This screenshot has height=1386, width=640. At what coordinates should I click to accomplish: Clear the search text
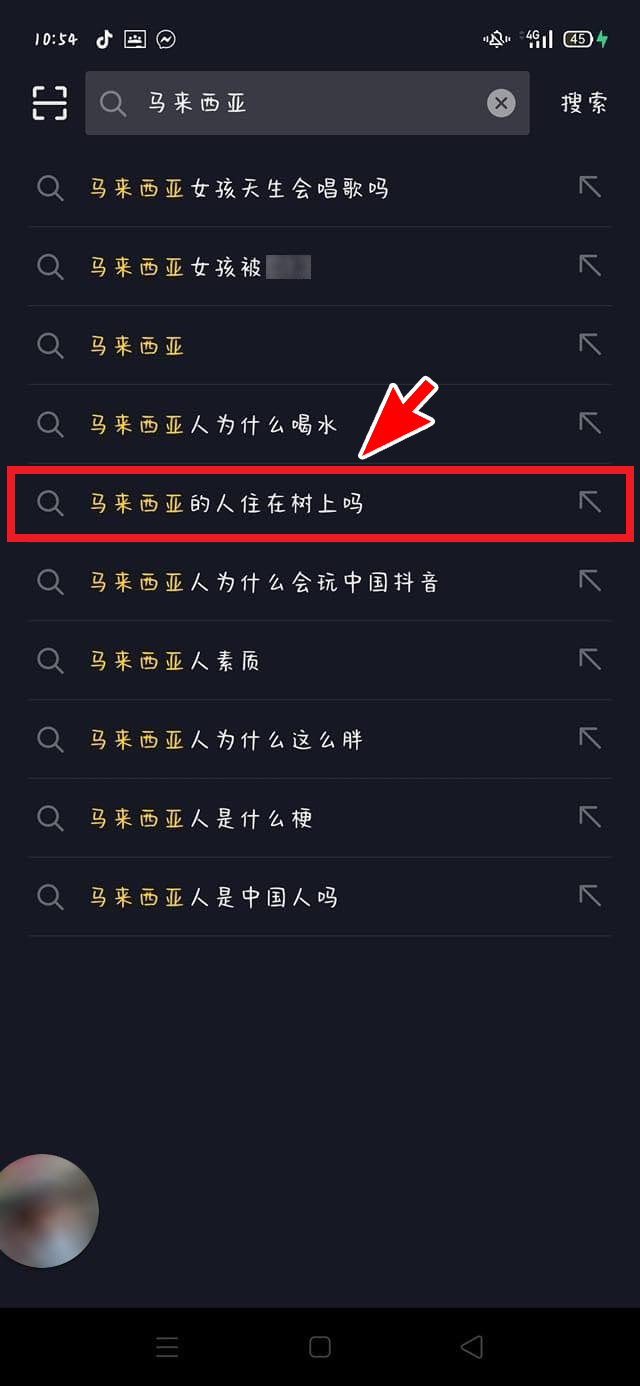point(501,103)
